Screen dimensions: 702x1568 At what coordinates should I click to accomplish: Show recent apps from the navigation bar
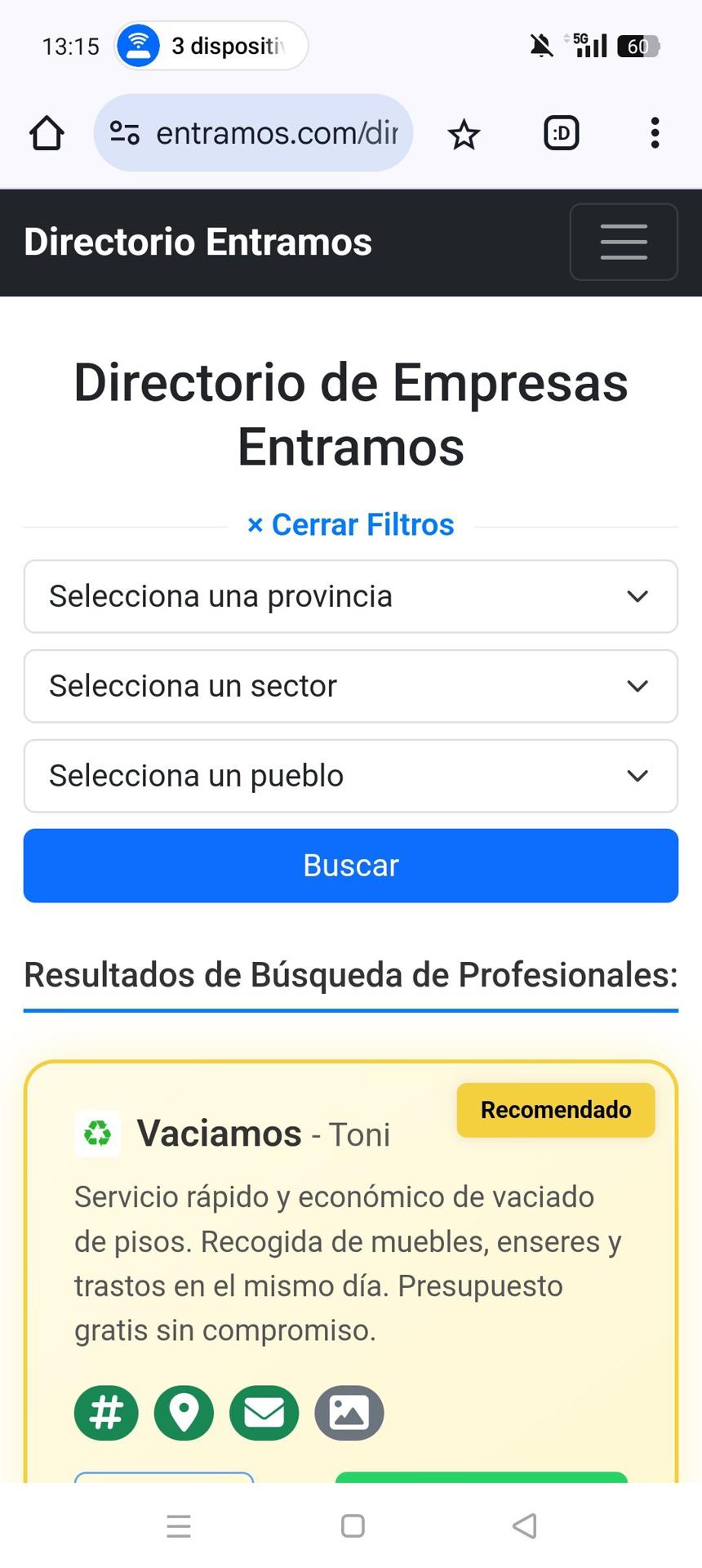(x=179, y=1526)
